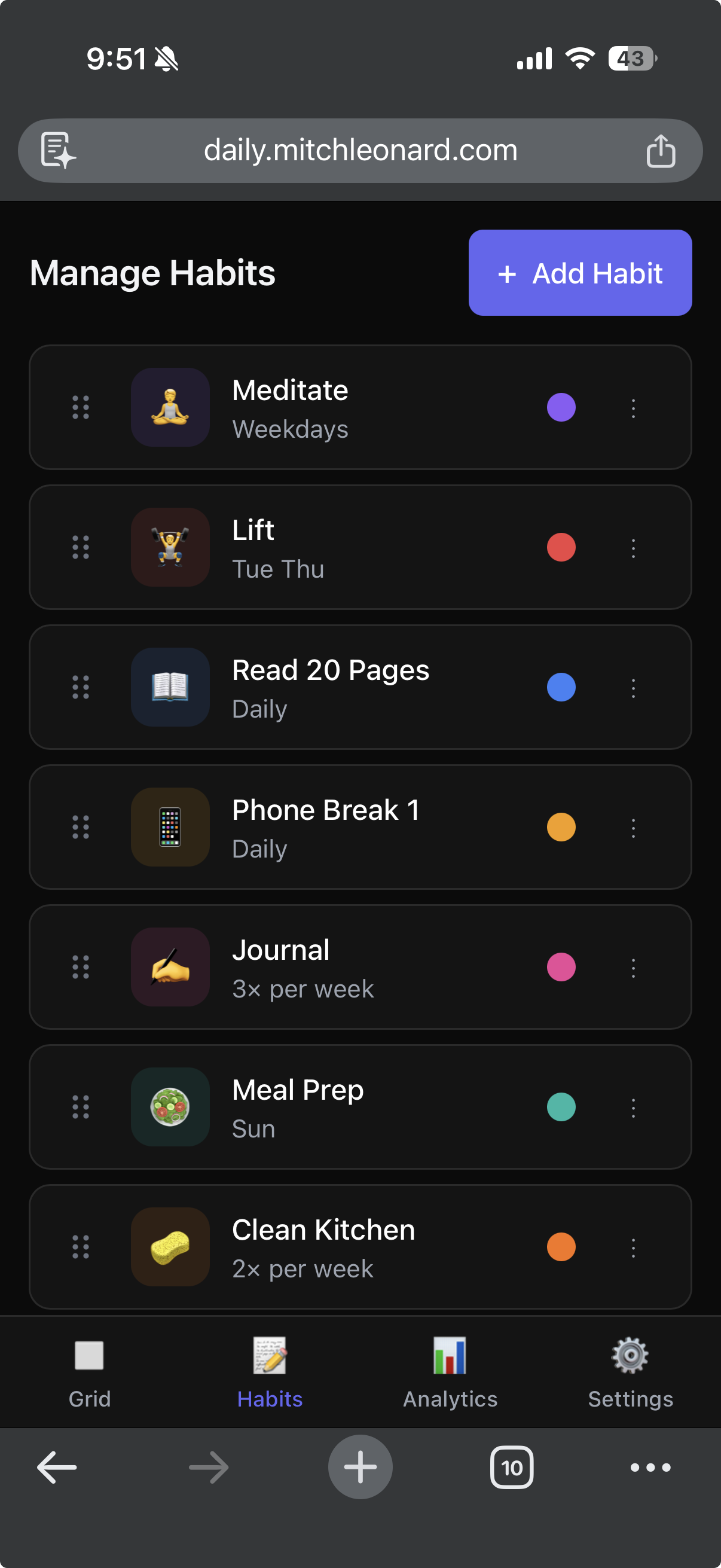Open the Journal habit's overflow menu
Viewport: 721px width, 1568px height.
[633, 968]
